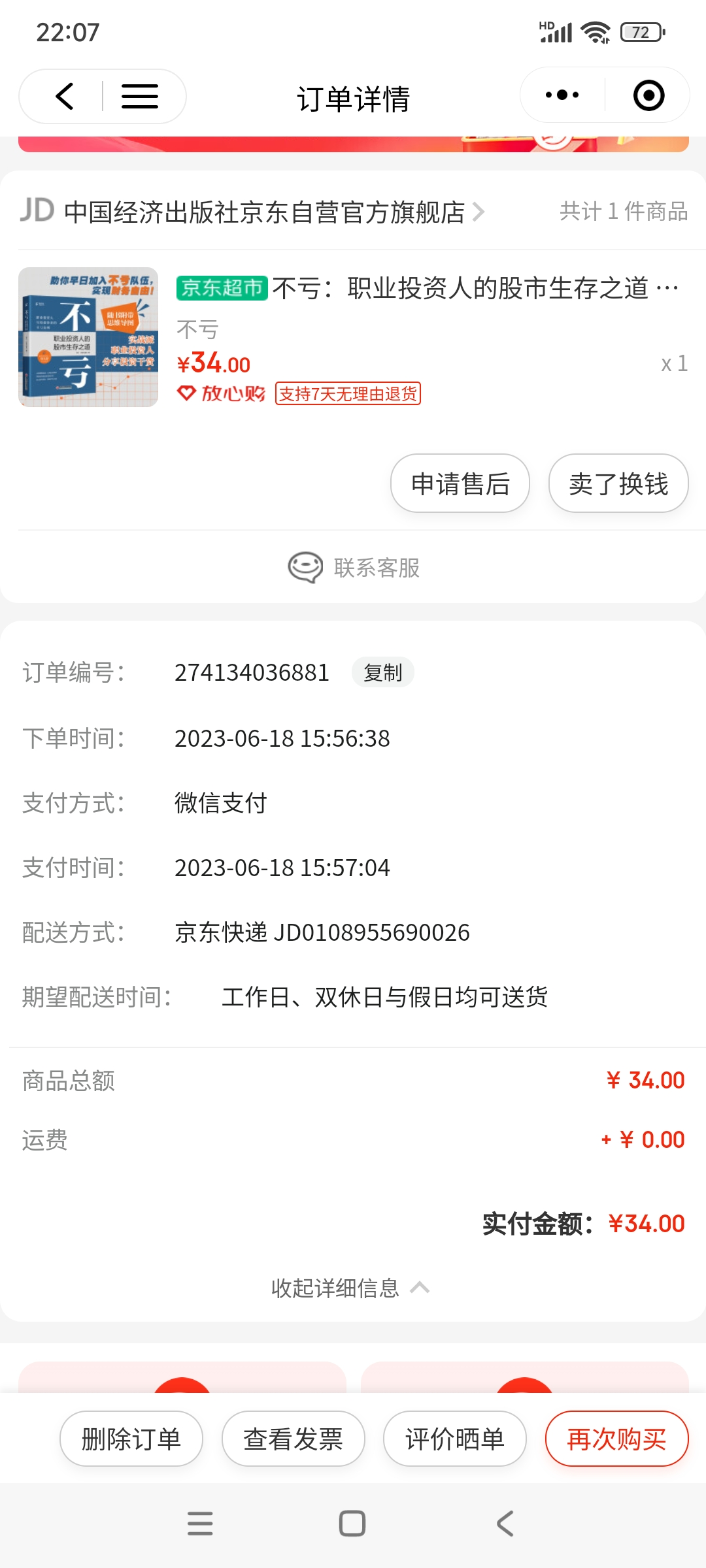Go back from order details
Screen dimensions: 706x1568
point(64,97)
